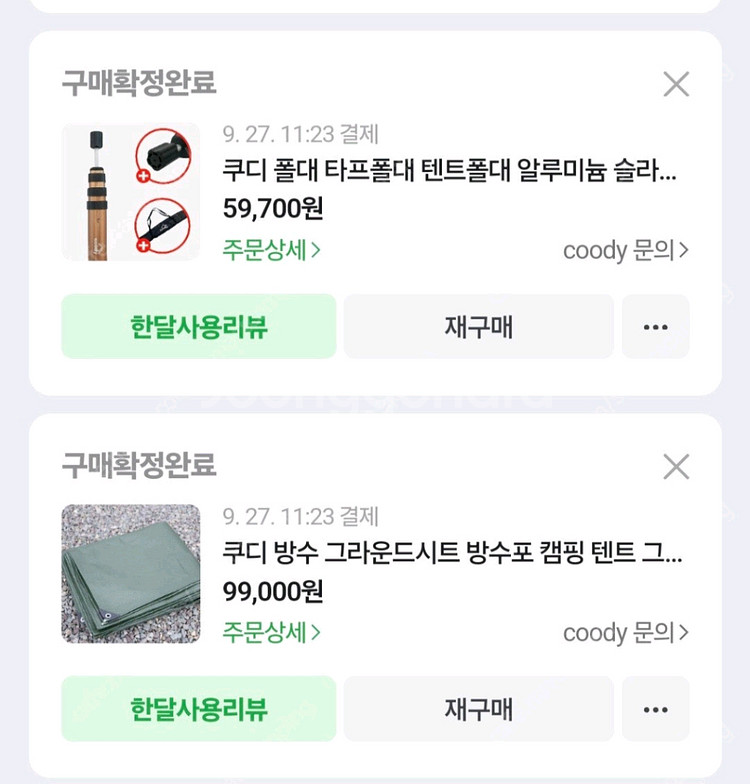Click 재구매 to repurchase the tent pole
This screenshot has height=784, width=750.
pos(478,327)
